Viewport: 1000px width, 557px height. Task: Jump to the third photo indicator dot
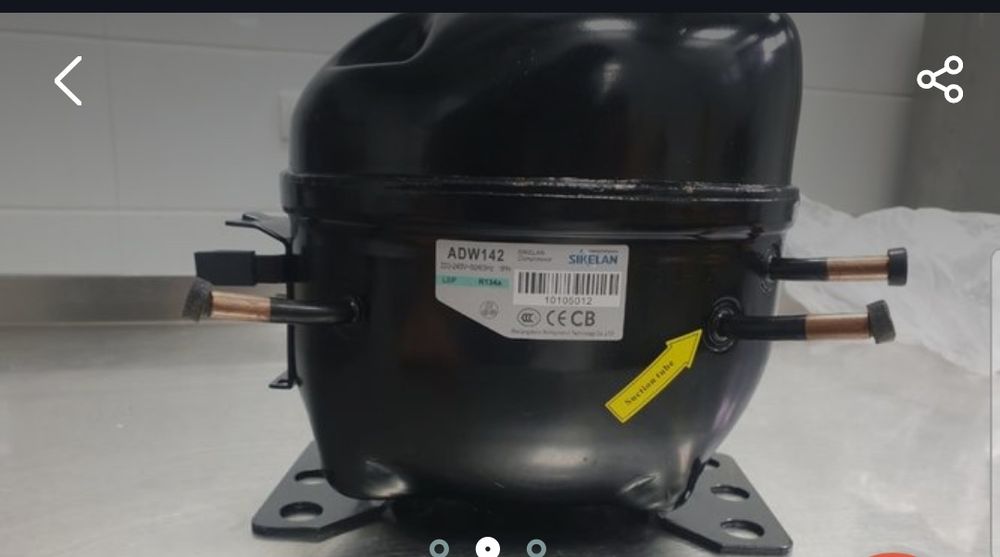537,548
